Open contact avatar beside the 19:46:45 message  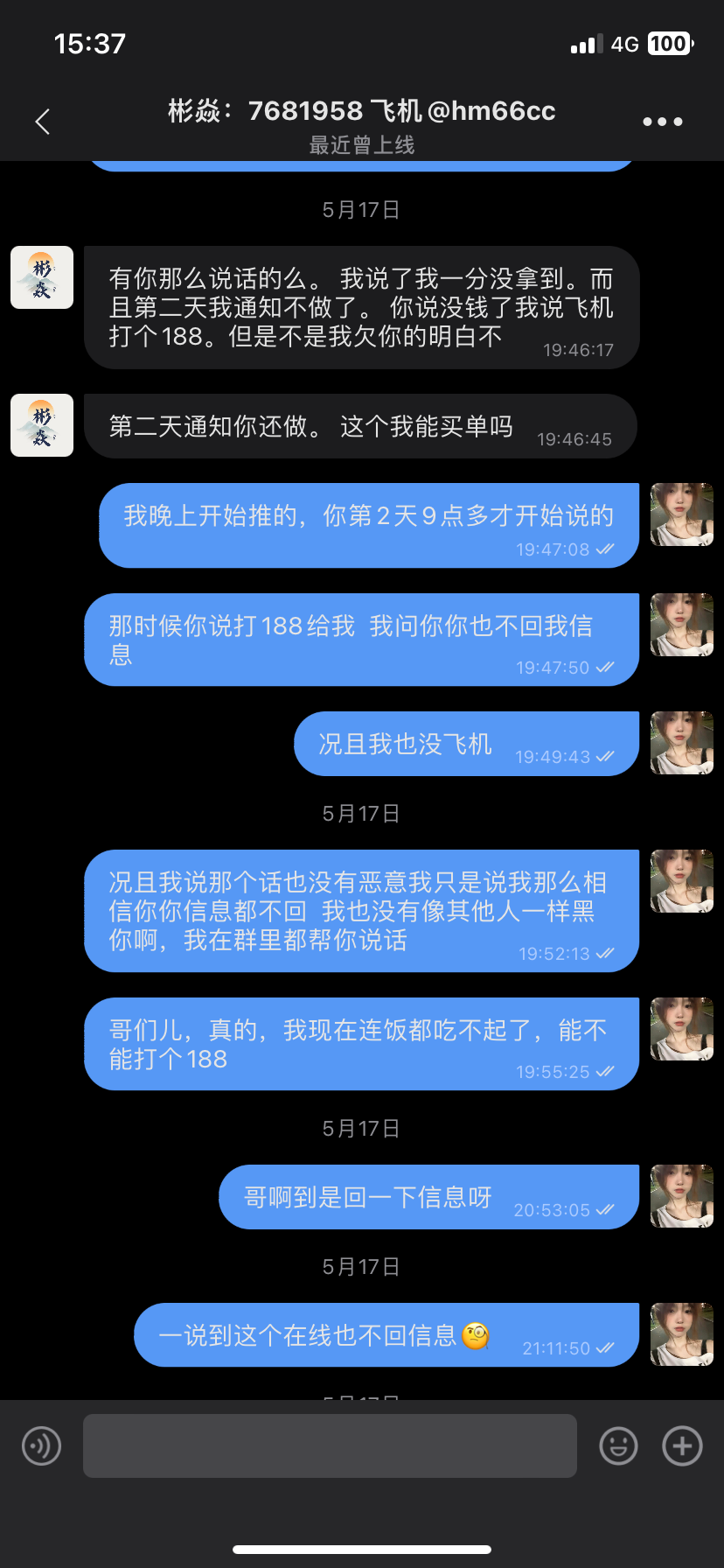pos(42,425)
